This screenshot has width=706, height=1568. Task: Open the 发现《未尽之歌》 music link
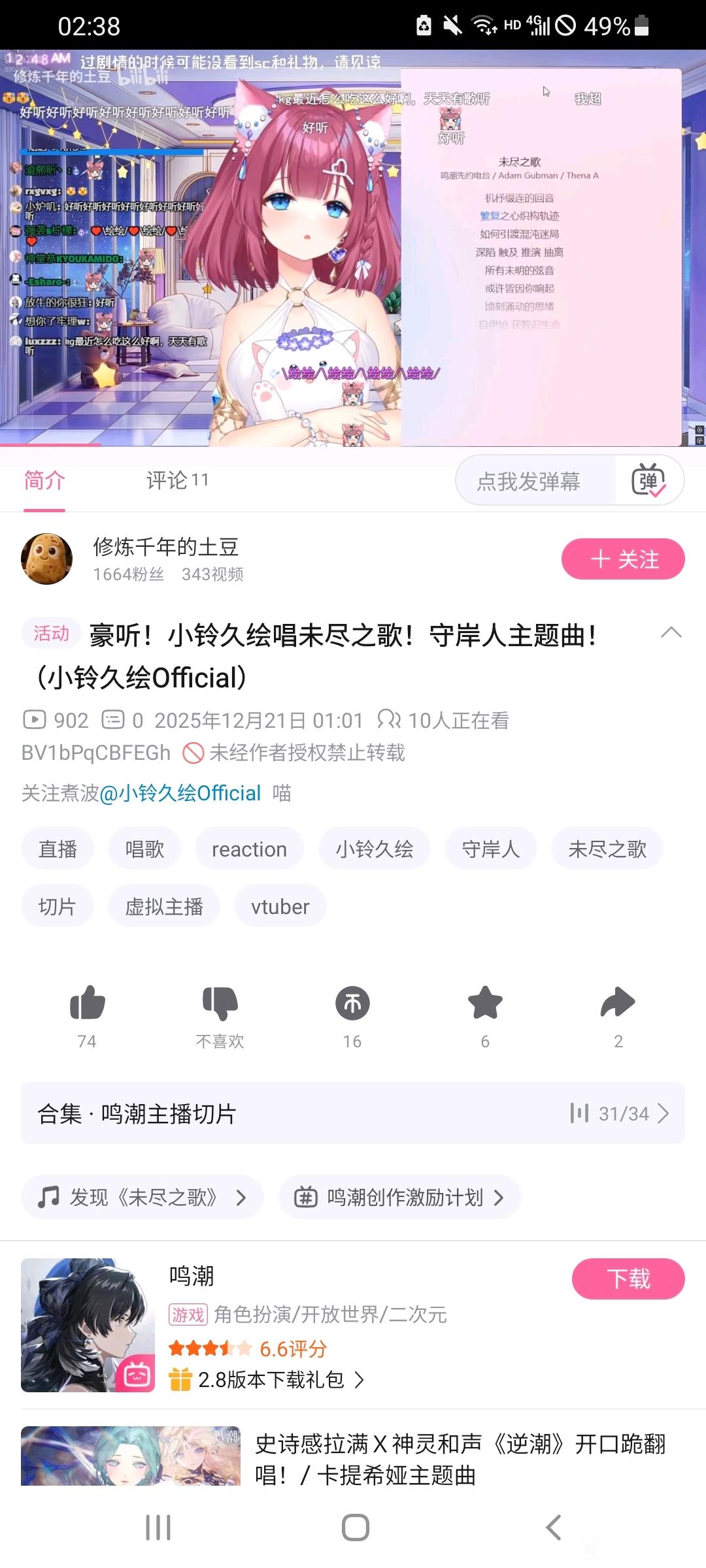click(142, 1198)
